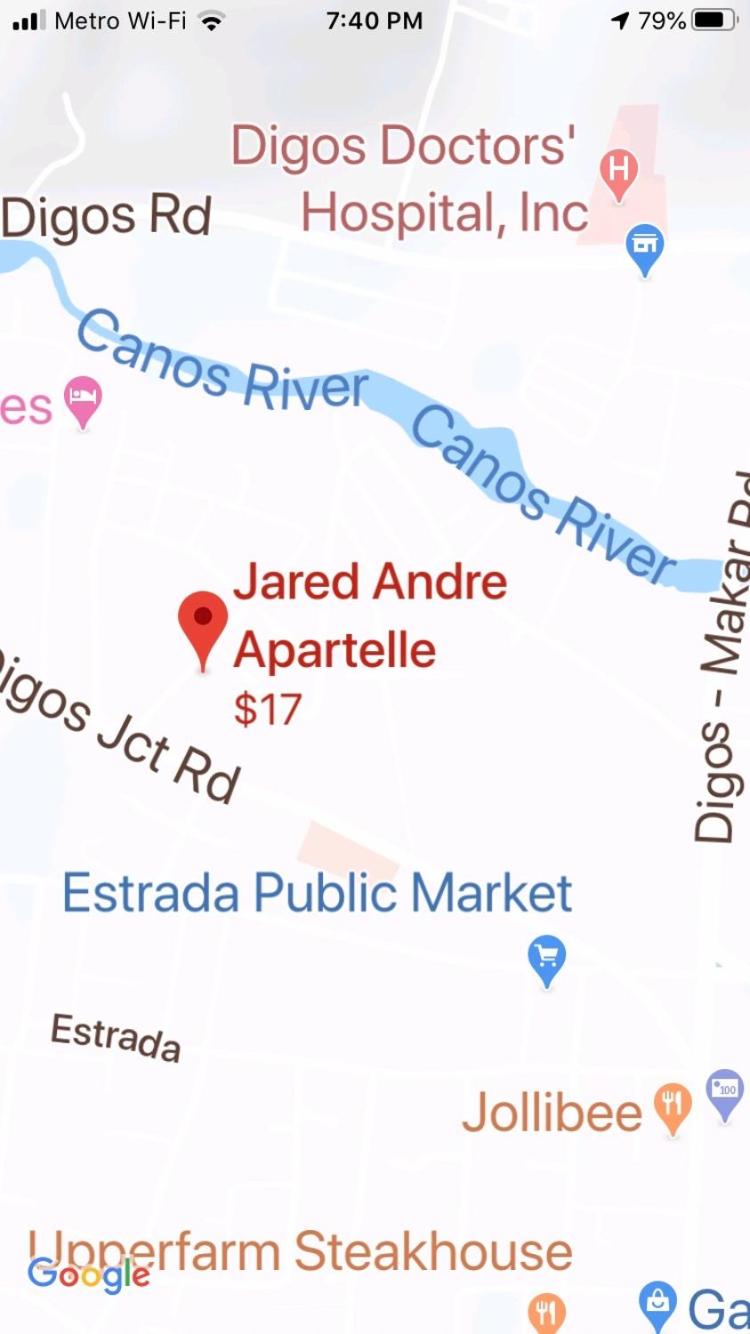Screen dimensions: 750x1334
Task: Tap the blue store pin beside the hospital
Action: (645, 245)
